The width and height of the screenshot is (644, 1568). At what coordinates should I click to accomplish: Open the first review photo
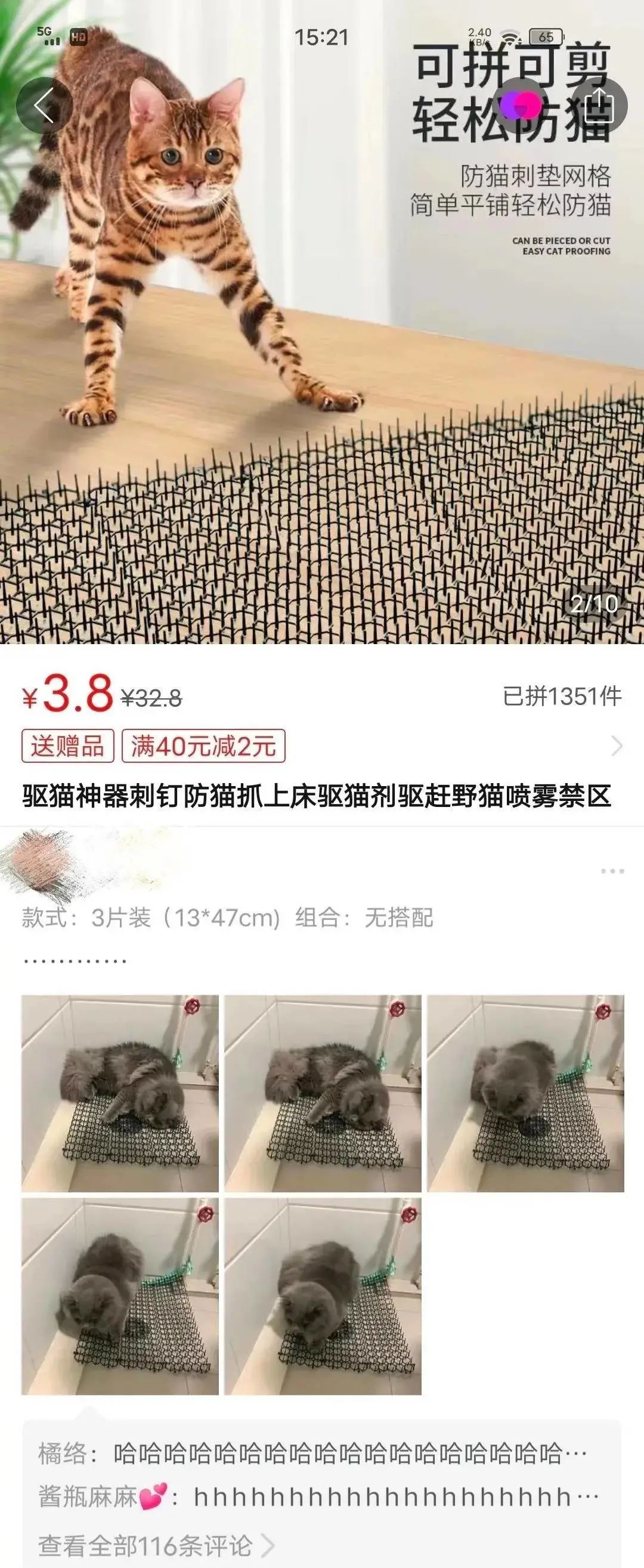coord(120,1093)
